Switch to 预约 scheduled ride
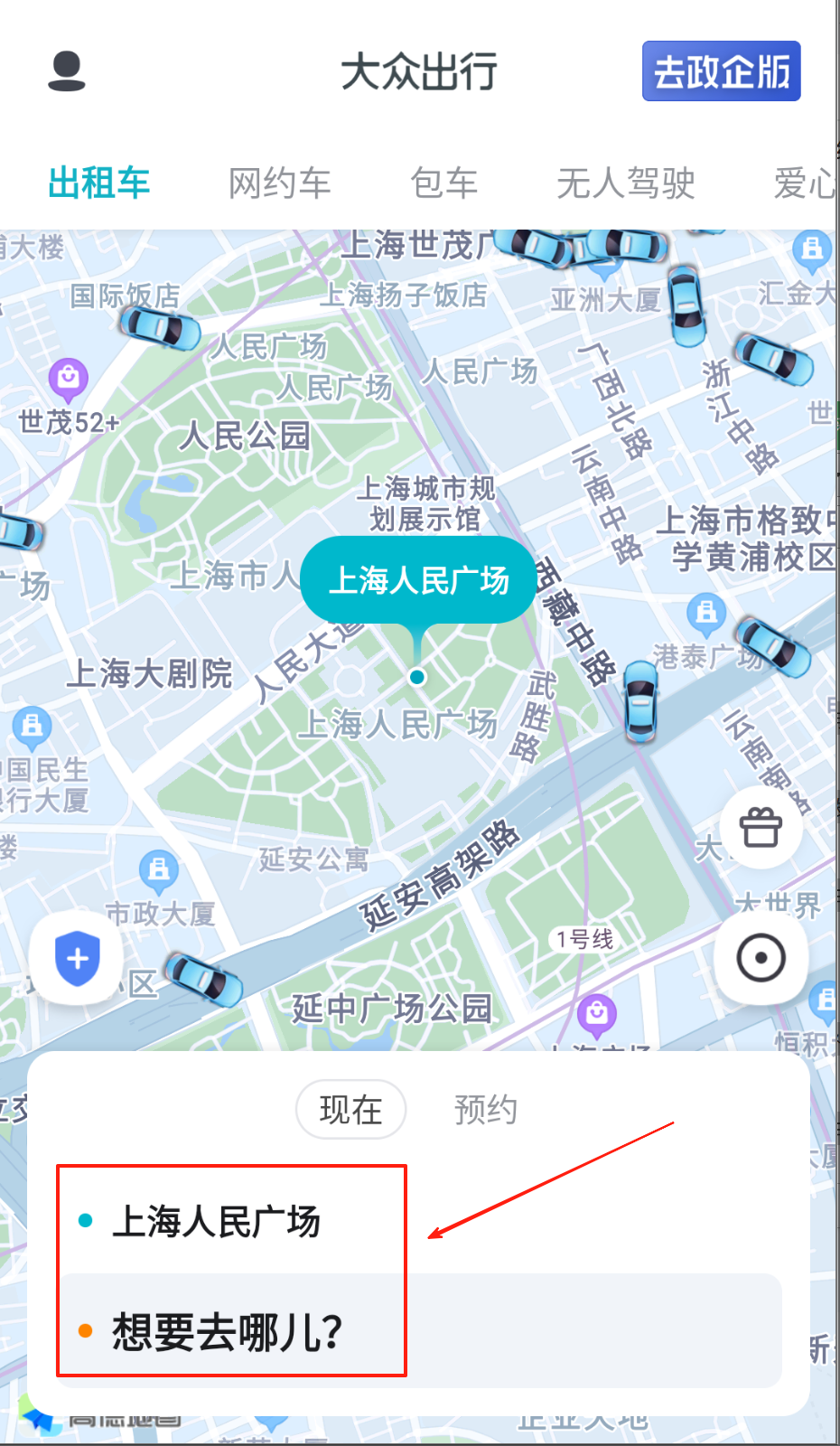This screenshot has width=840, height=1446. (486, 1110)
